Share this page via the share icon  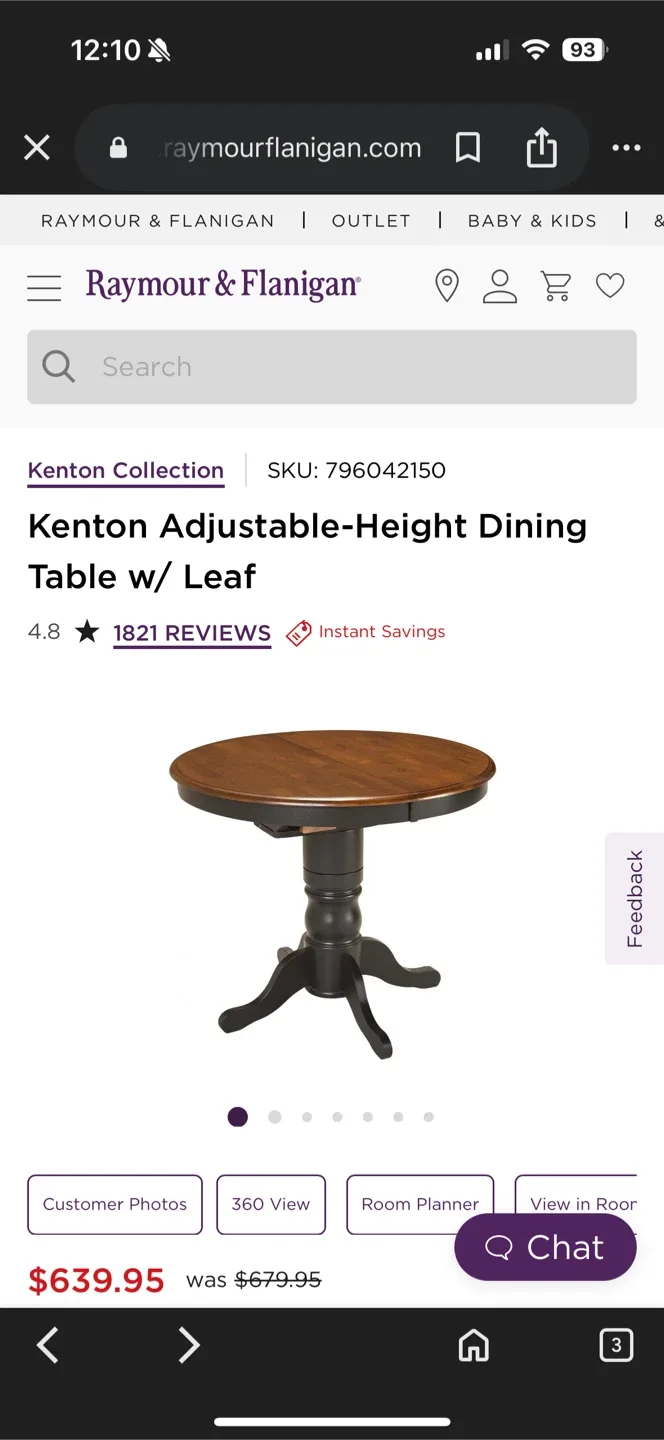(541, 149)
